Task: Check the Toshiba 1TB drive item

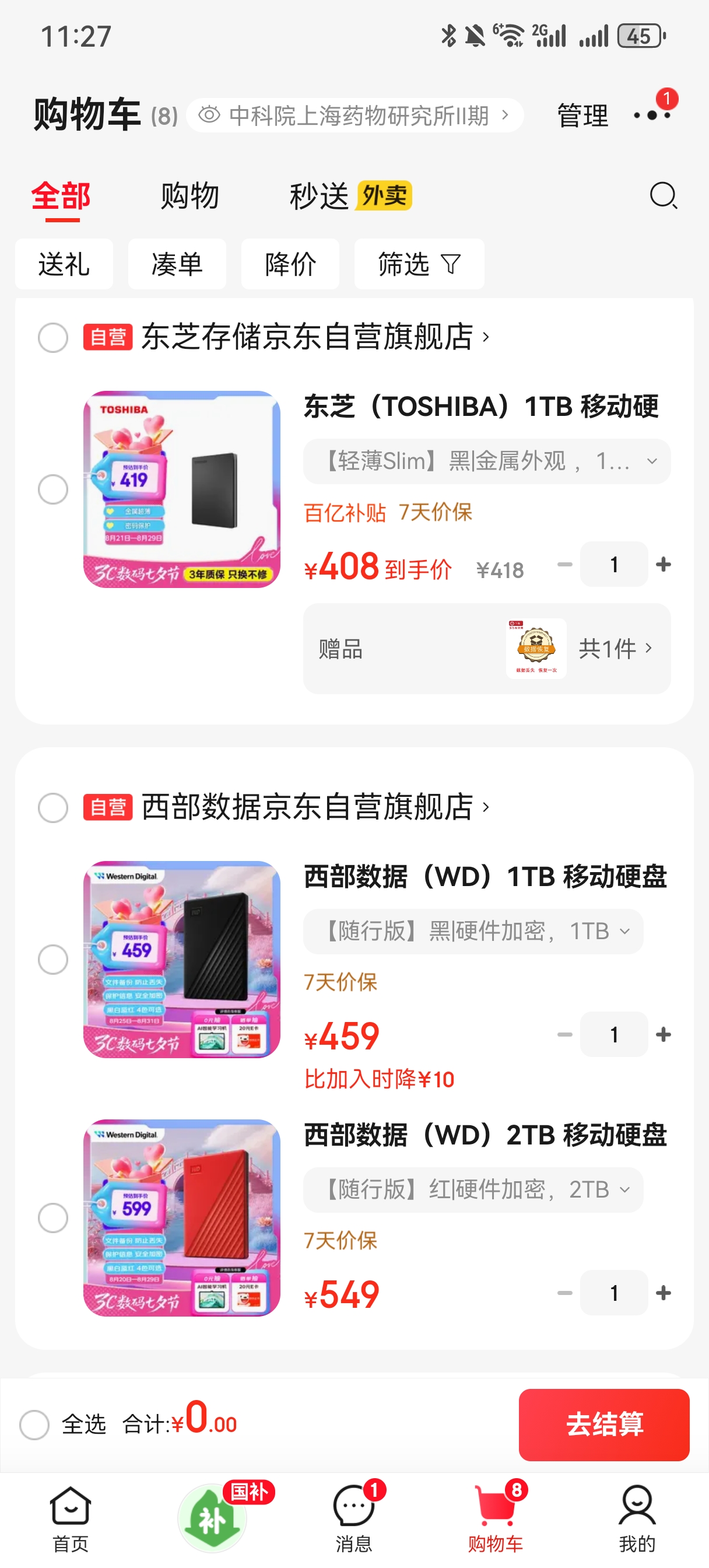Action: click(53, 489)
